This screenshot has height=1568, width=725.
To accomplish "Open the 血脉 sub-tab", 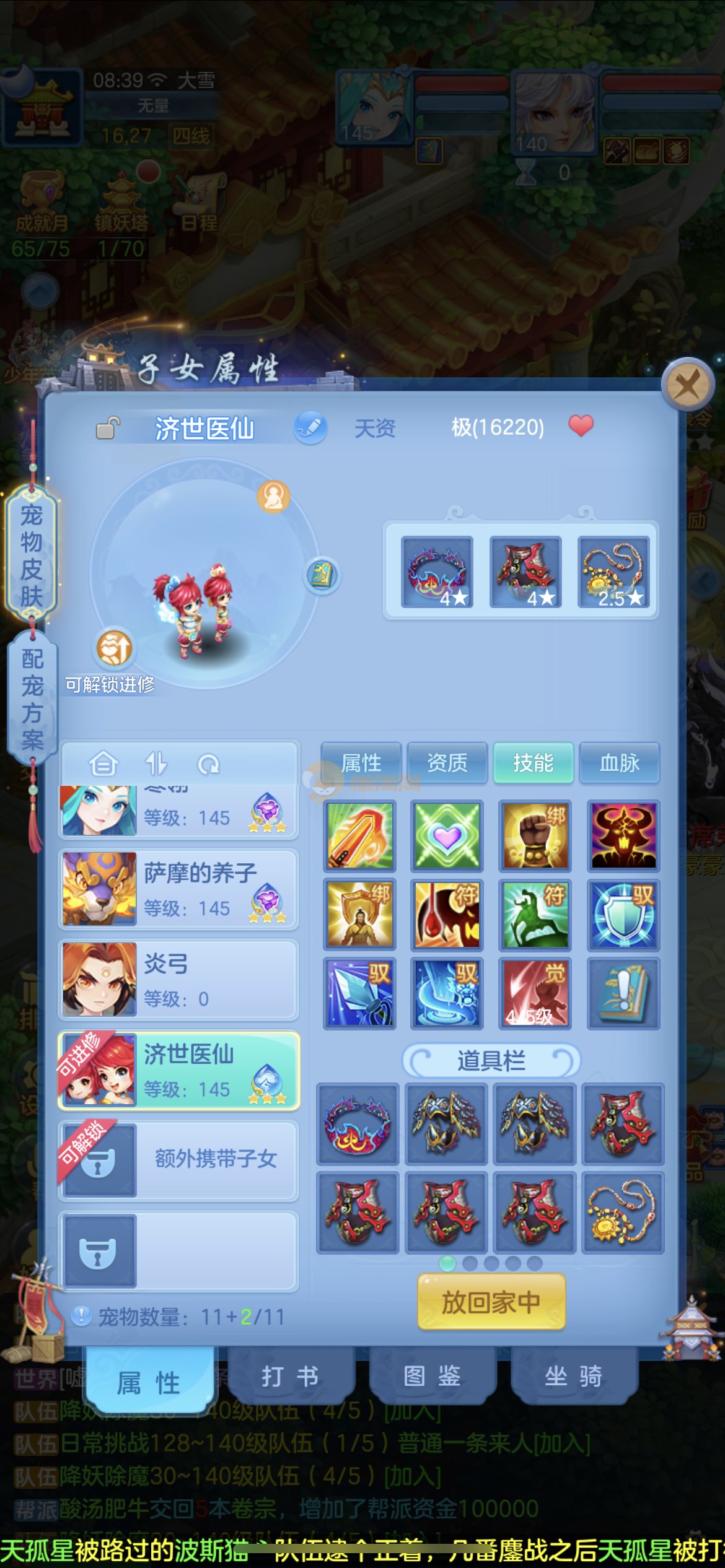I will (x=619, y=763).
